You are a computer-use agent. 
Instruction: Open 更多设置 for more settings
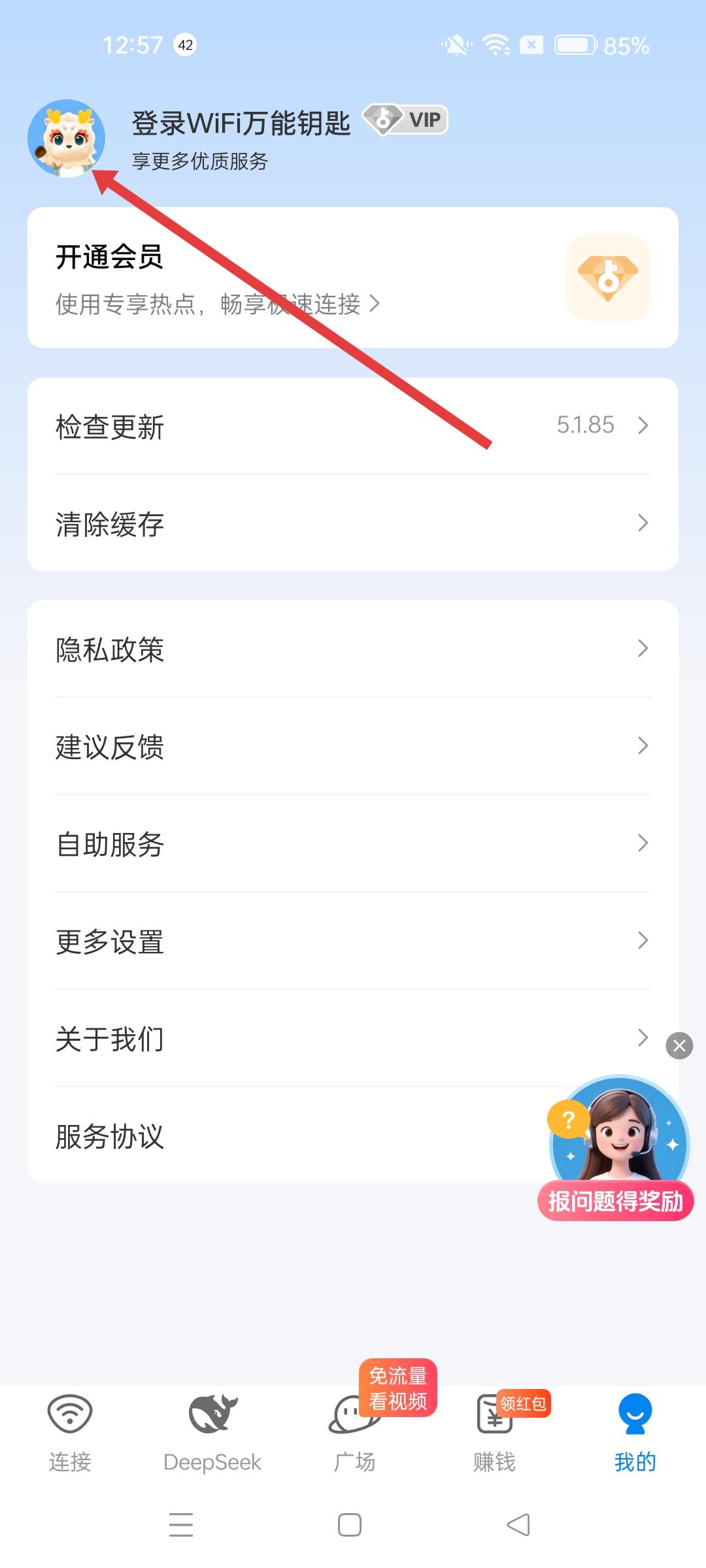coord(353,941)
